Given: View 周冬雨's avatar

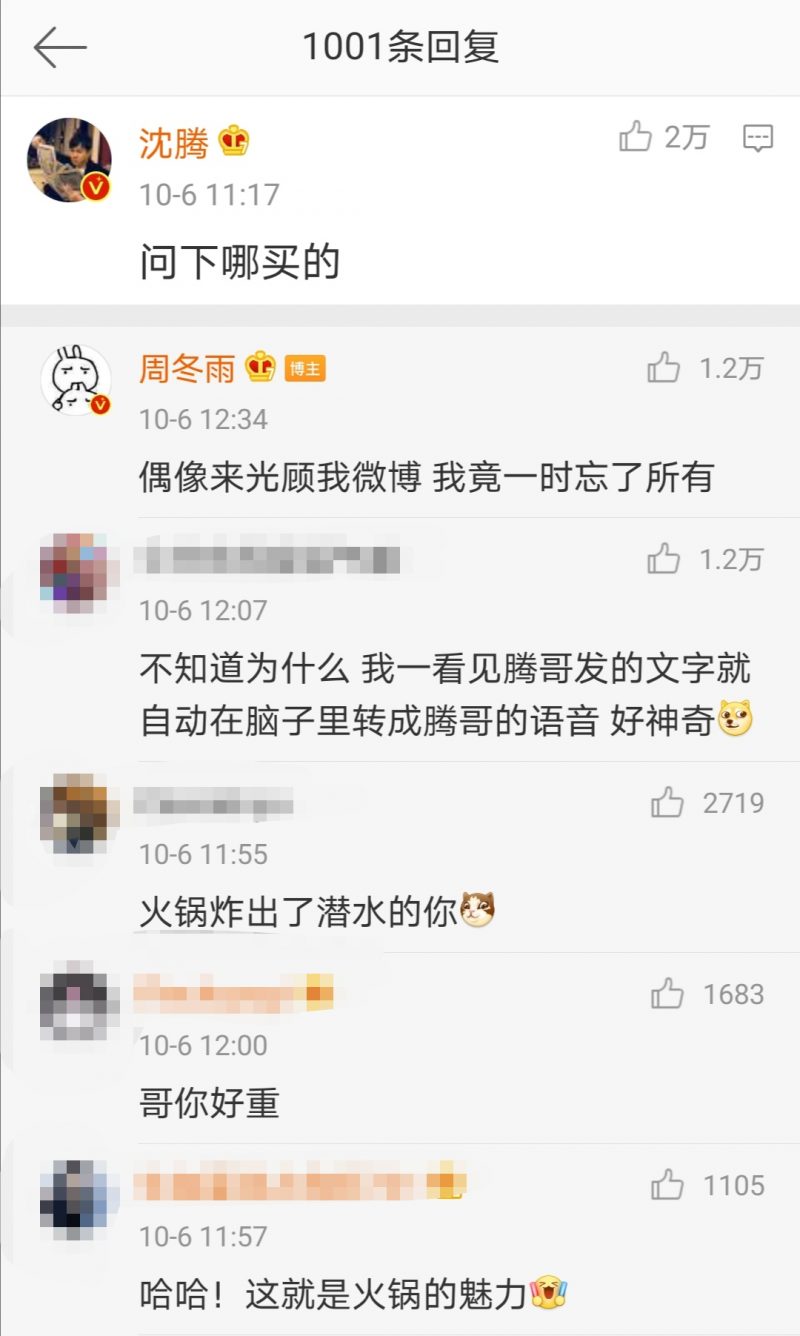Looking at the screenshot, I should [x=75, y=380].
